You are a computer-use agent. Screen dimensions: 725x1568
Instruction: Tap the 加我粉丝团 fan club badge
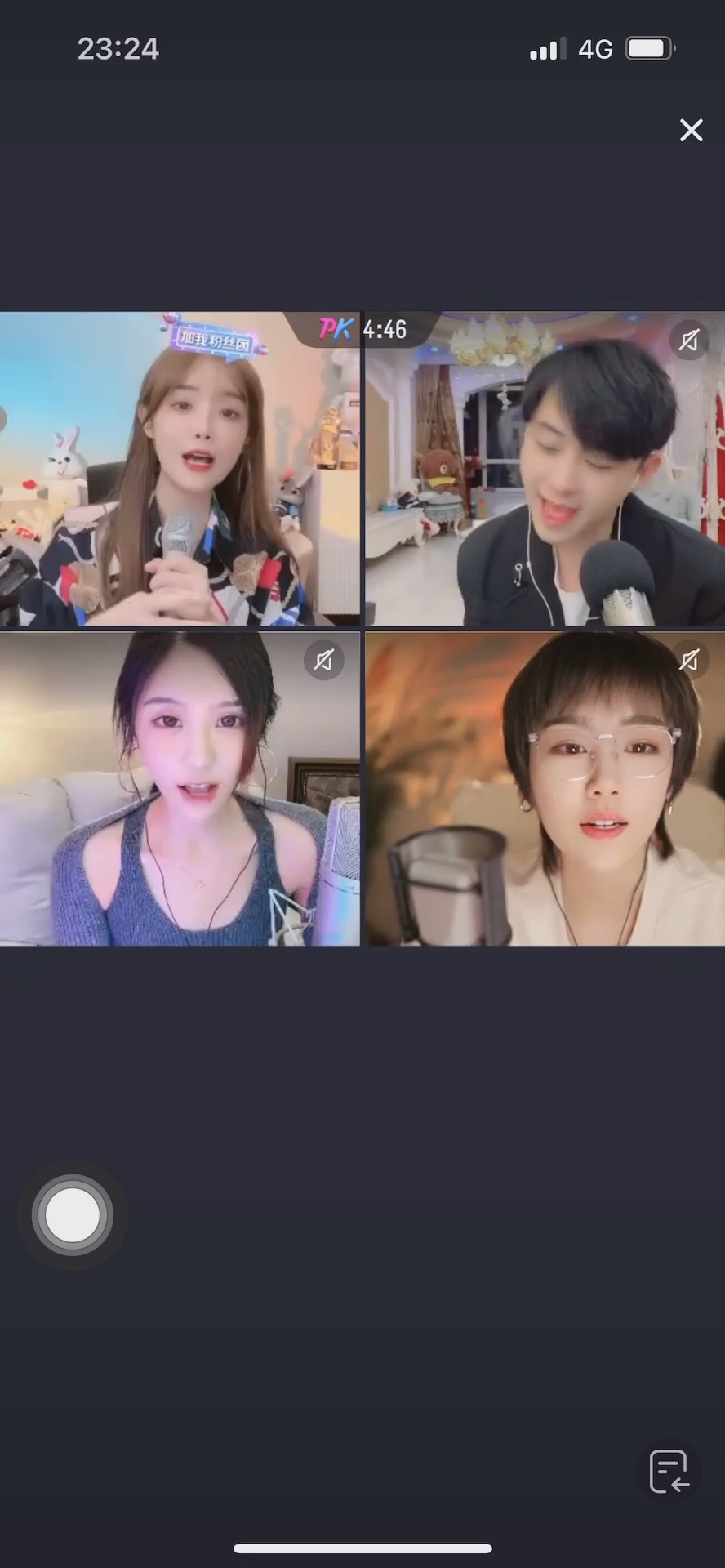[216, 338]
